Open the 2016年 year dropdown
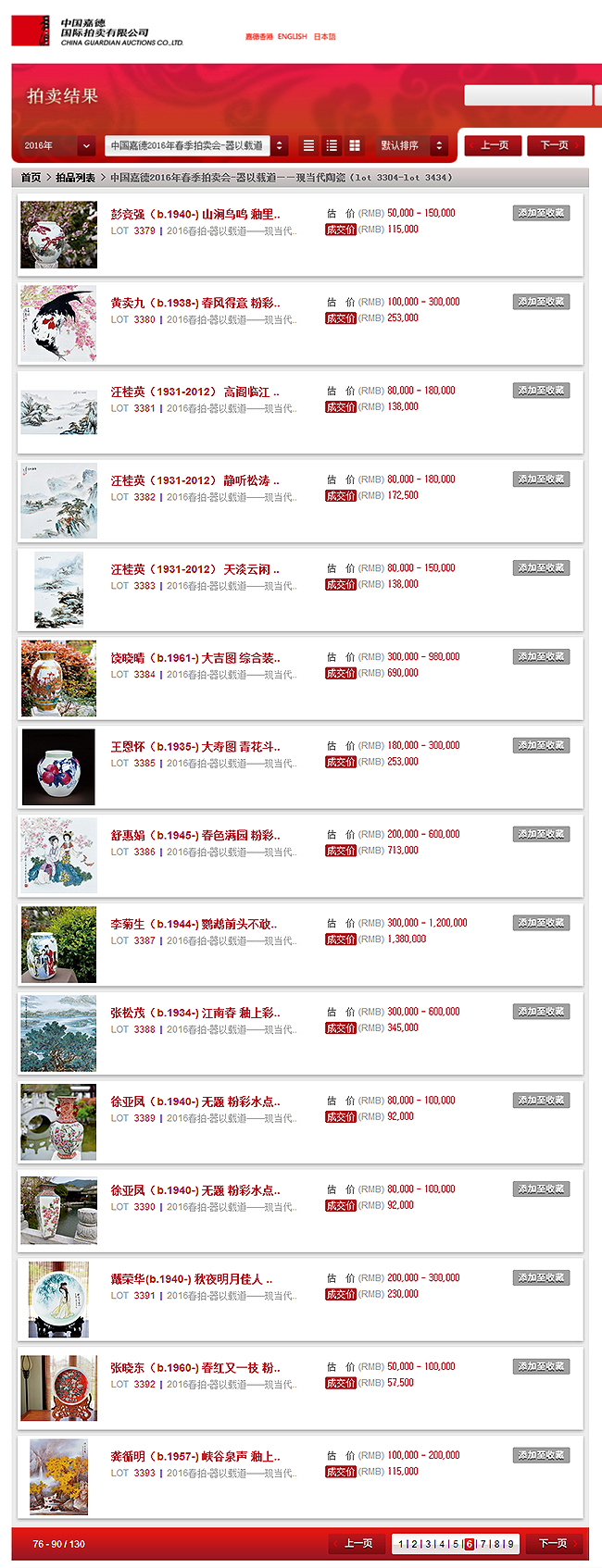This screenshot has width=602, height=1568. tap(58, 145)
